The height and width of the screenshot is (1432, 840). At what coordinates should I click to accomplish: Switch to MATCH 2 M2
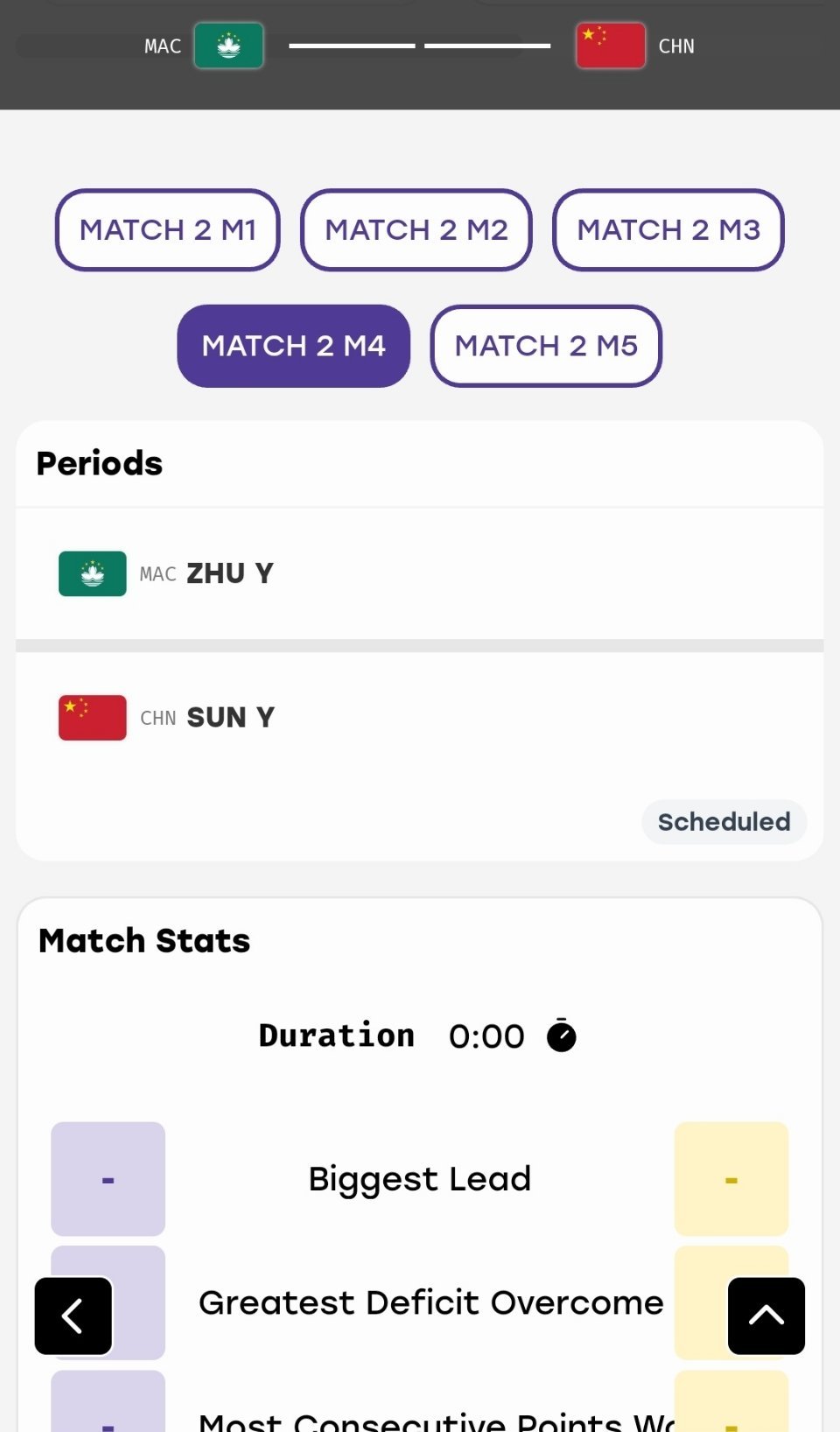[x=416, y=230]
